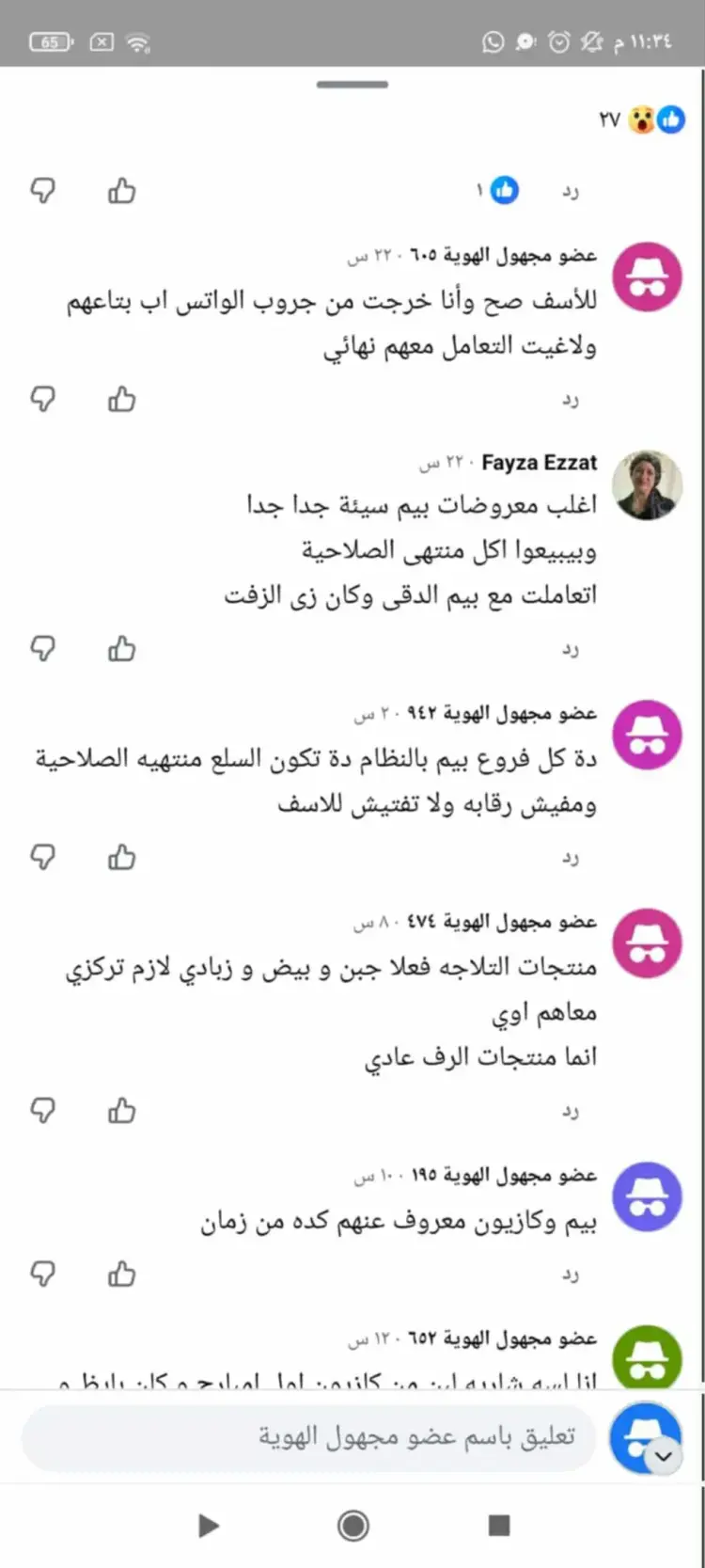Like anonymous member 195's comment

[121, 1275]
